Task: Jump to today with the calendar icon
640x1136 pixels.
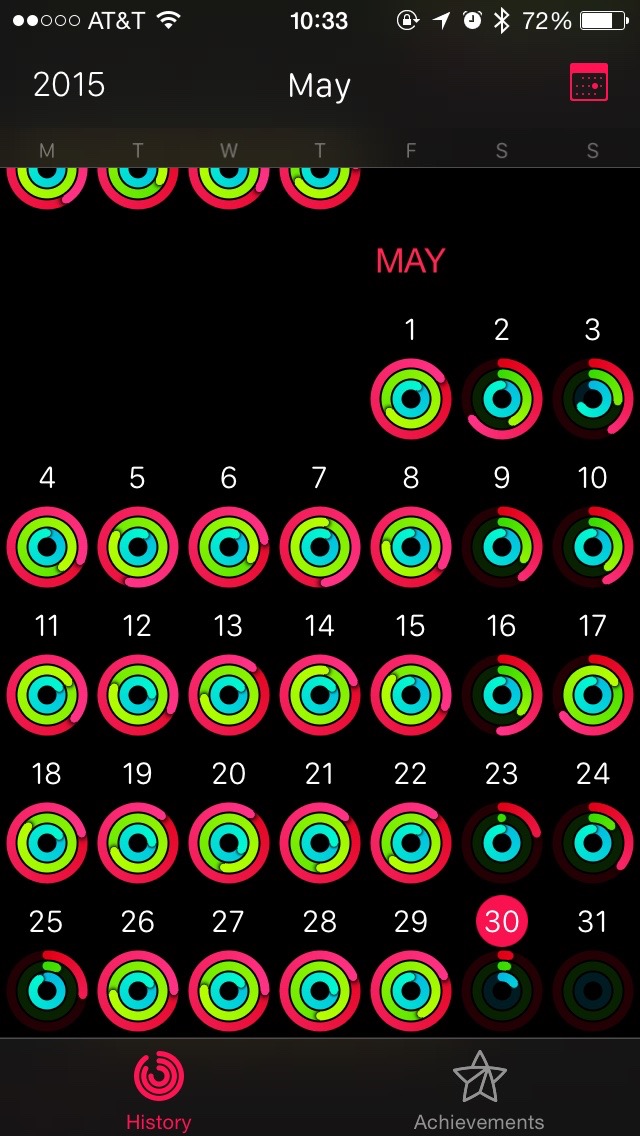Action: pyautogui.click(x=589, y=84)
